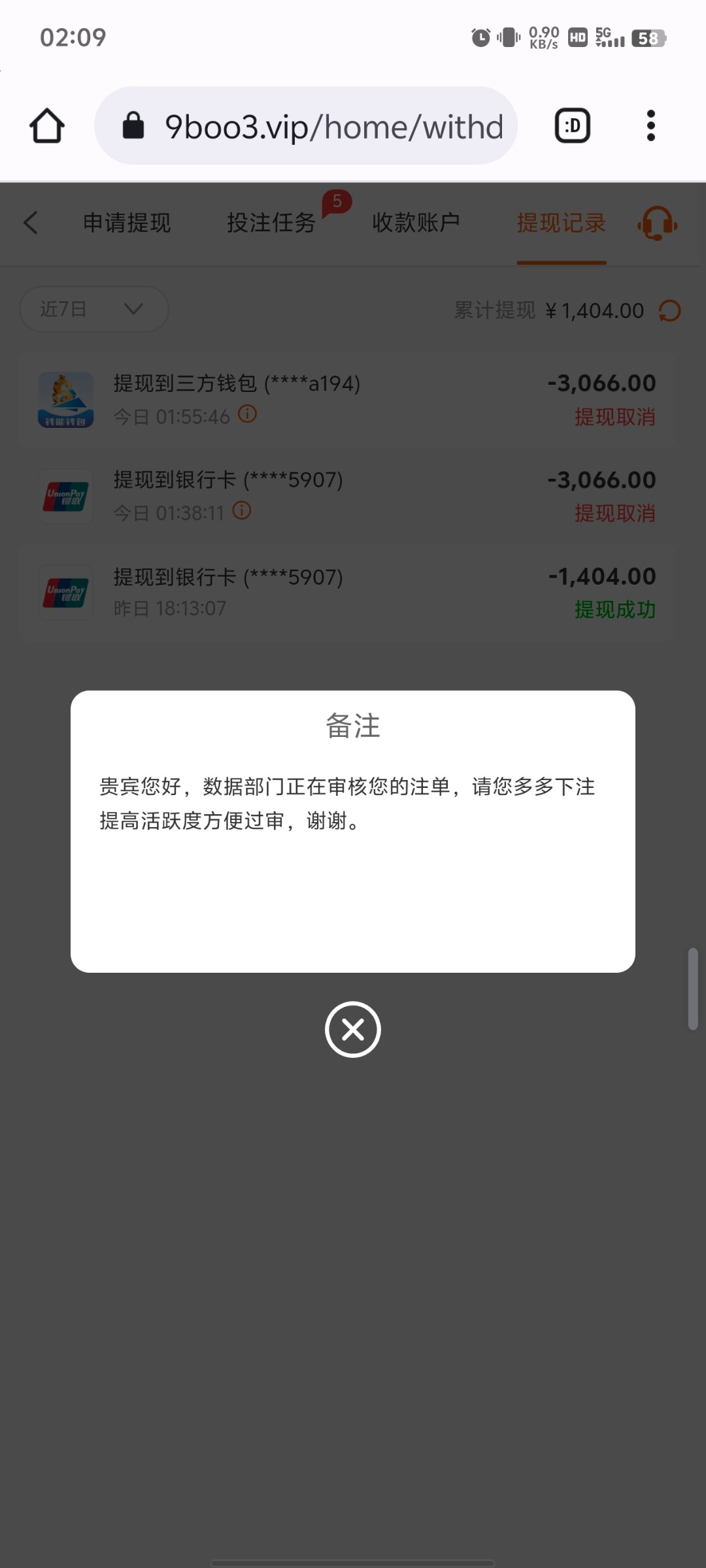Viewport: 706px width, 1568px height.
Task: Open info icon next to 今日 01:55:46
Action: tap(247, 414)
